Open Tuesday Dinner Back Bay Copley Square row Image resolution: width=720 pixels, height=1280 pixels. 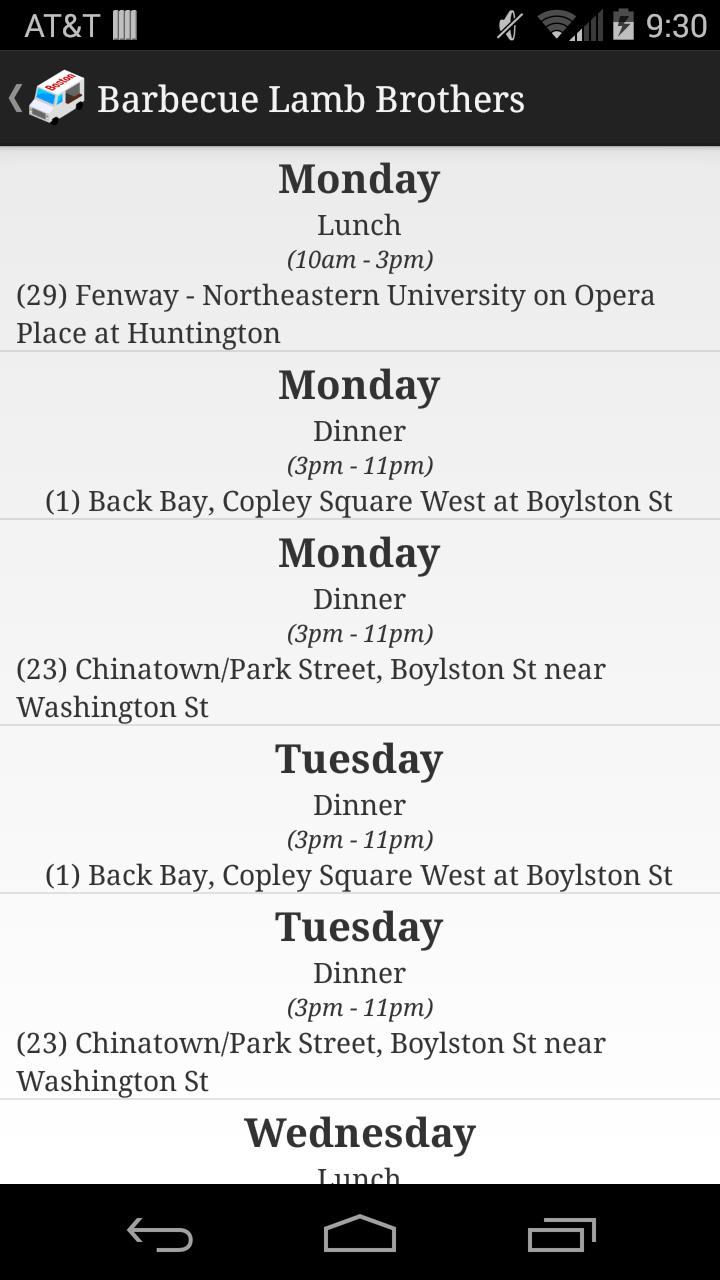tap(360, 810)
